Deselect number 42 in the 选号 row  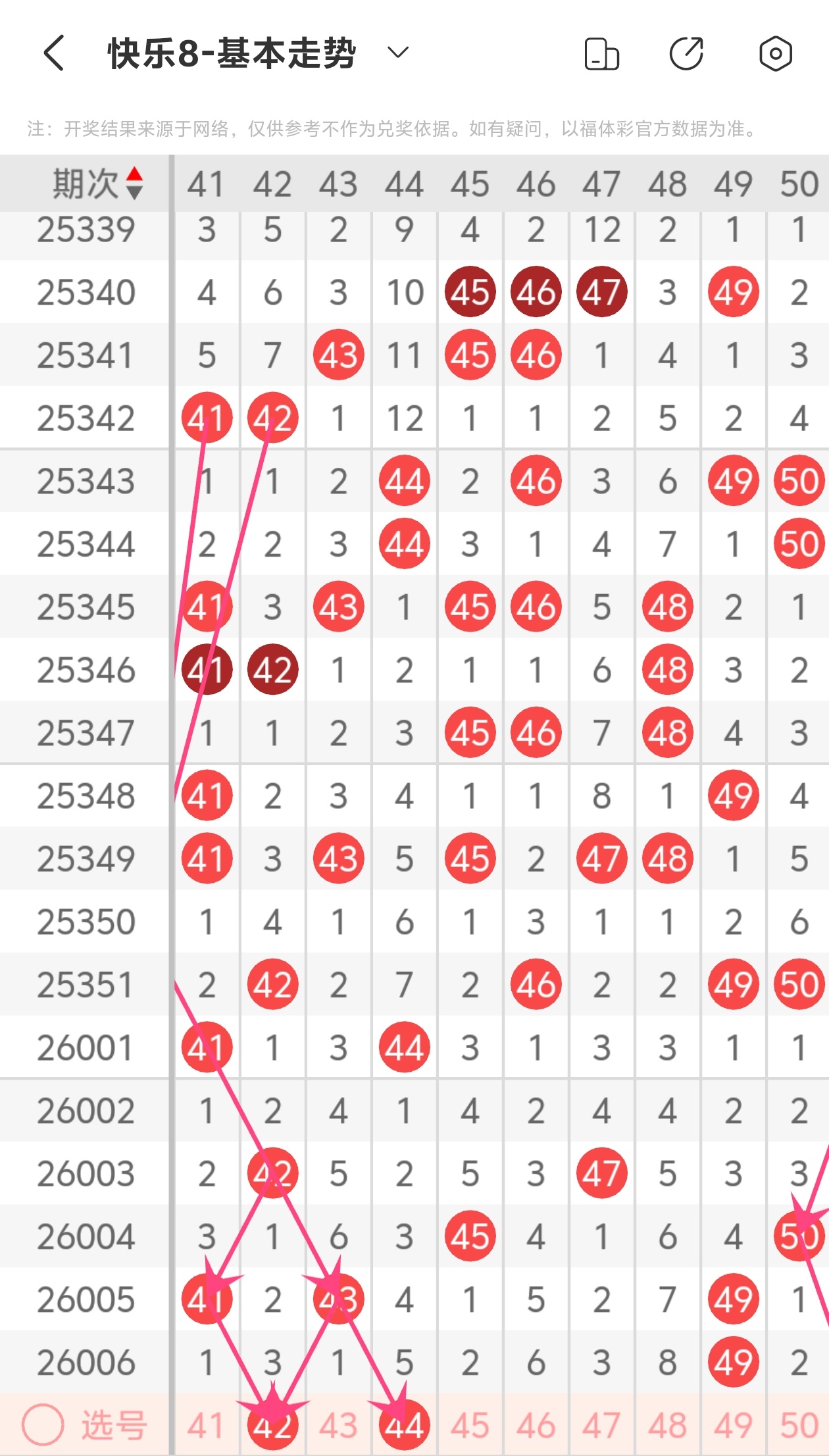pos(272,1426)
